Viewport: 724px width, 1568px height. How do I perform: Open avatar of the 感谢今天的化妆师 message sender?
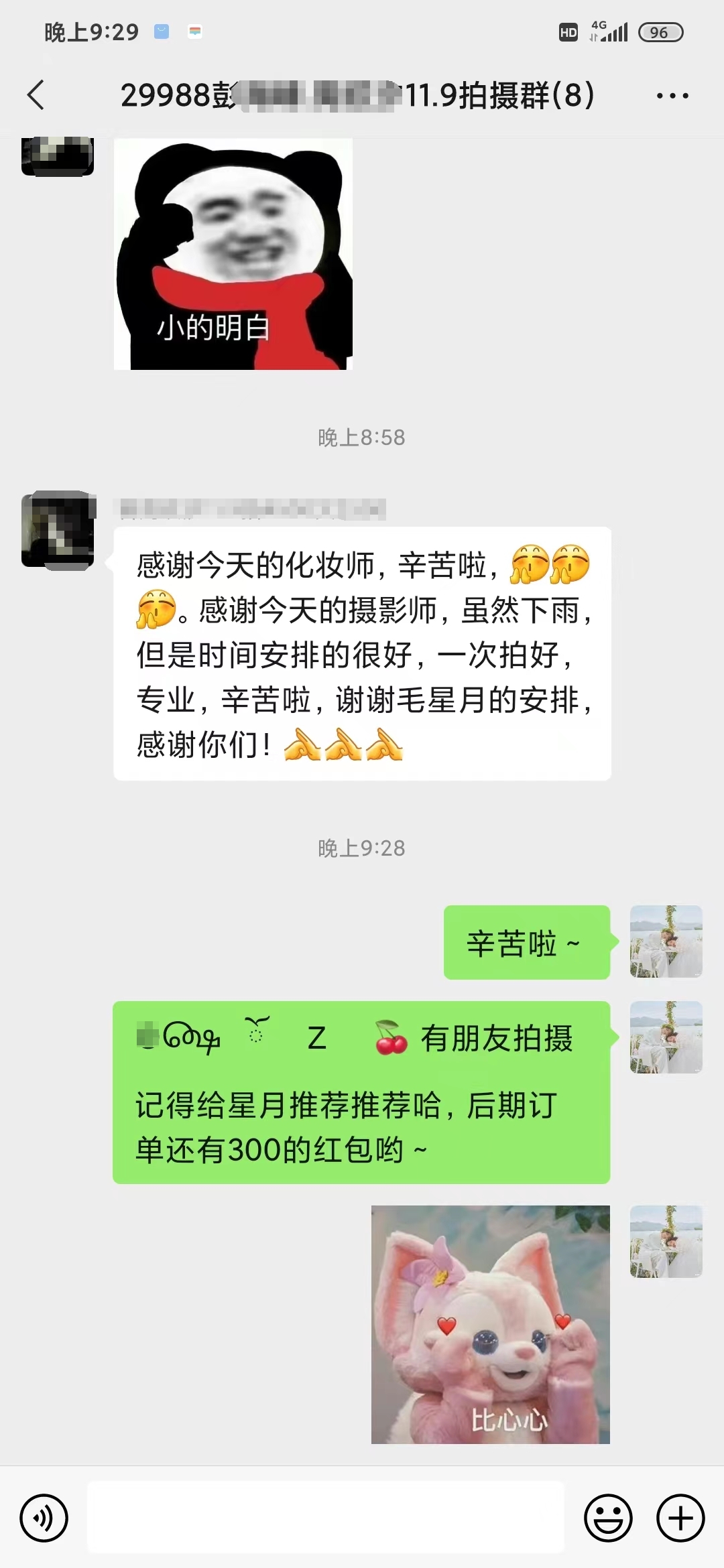58,529
